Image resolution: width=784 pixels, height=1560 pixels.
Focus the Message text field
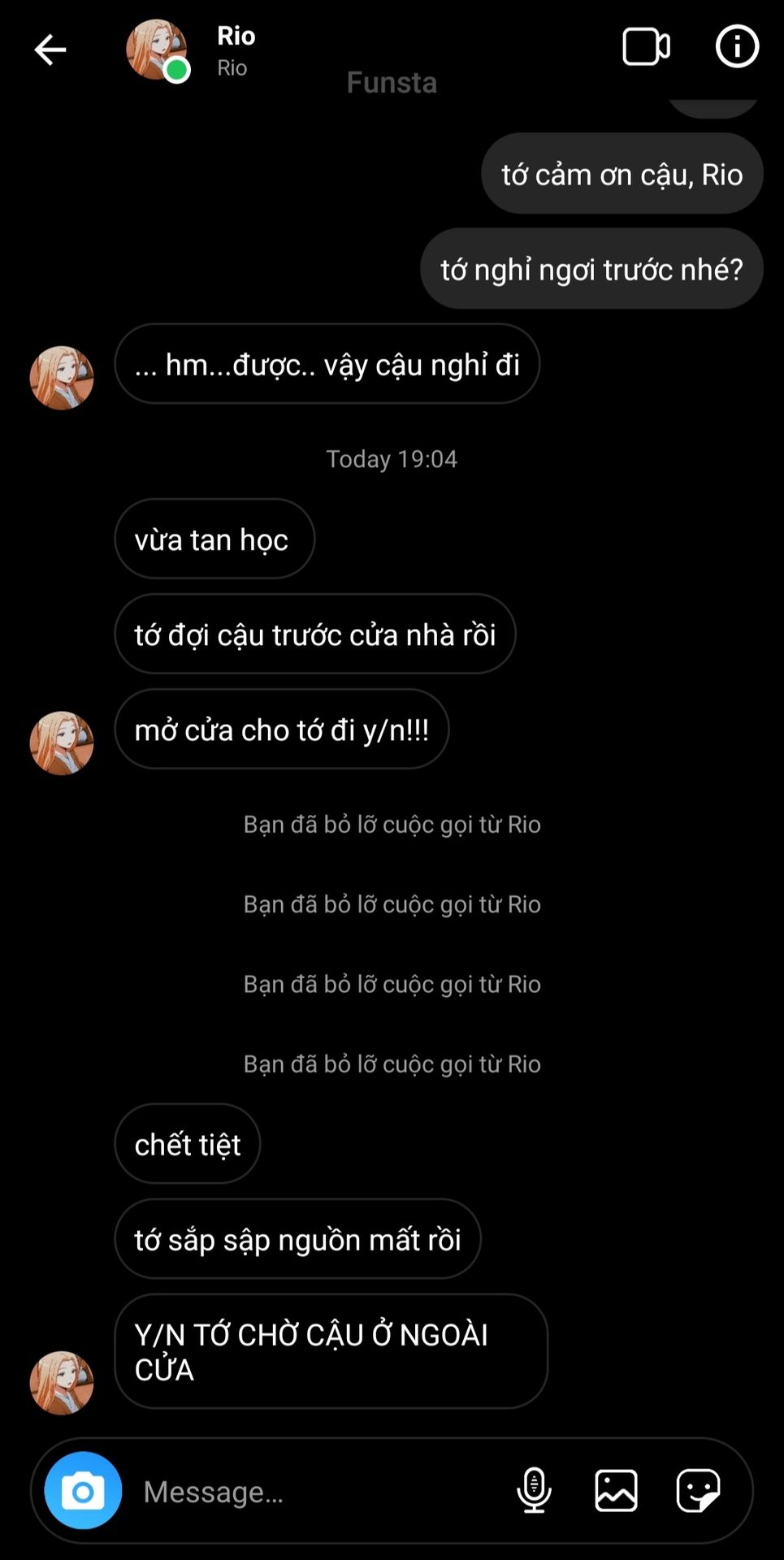point(317,1492)
